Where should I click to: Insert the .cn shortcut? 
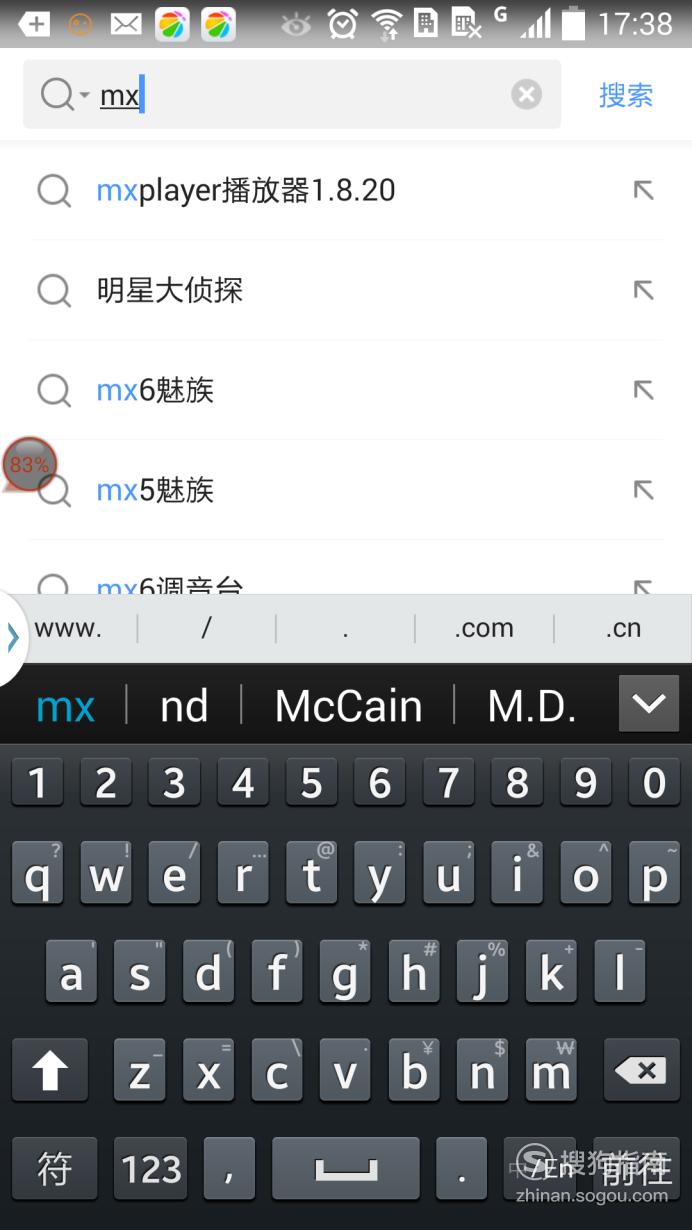tap(623, 628)
